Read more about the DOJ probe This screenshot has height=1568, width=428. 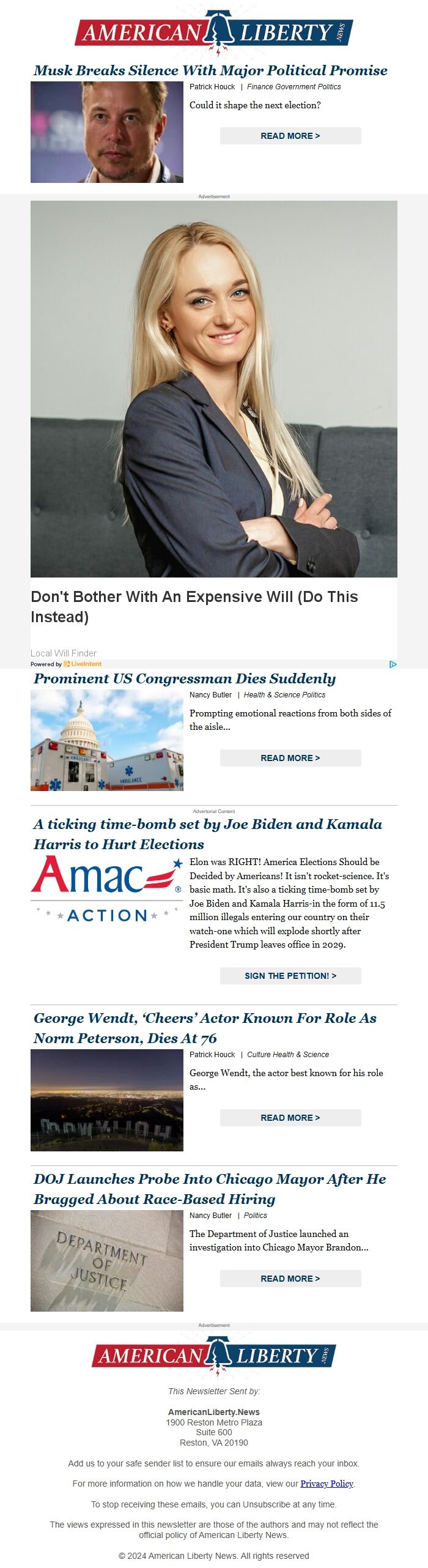[x=290, y=1279]
